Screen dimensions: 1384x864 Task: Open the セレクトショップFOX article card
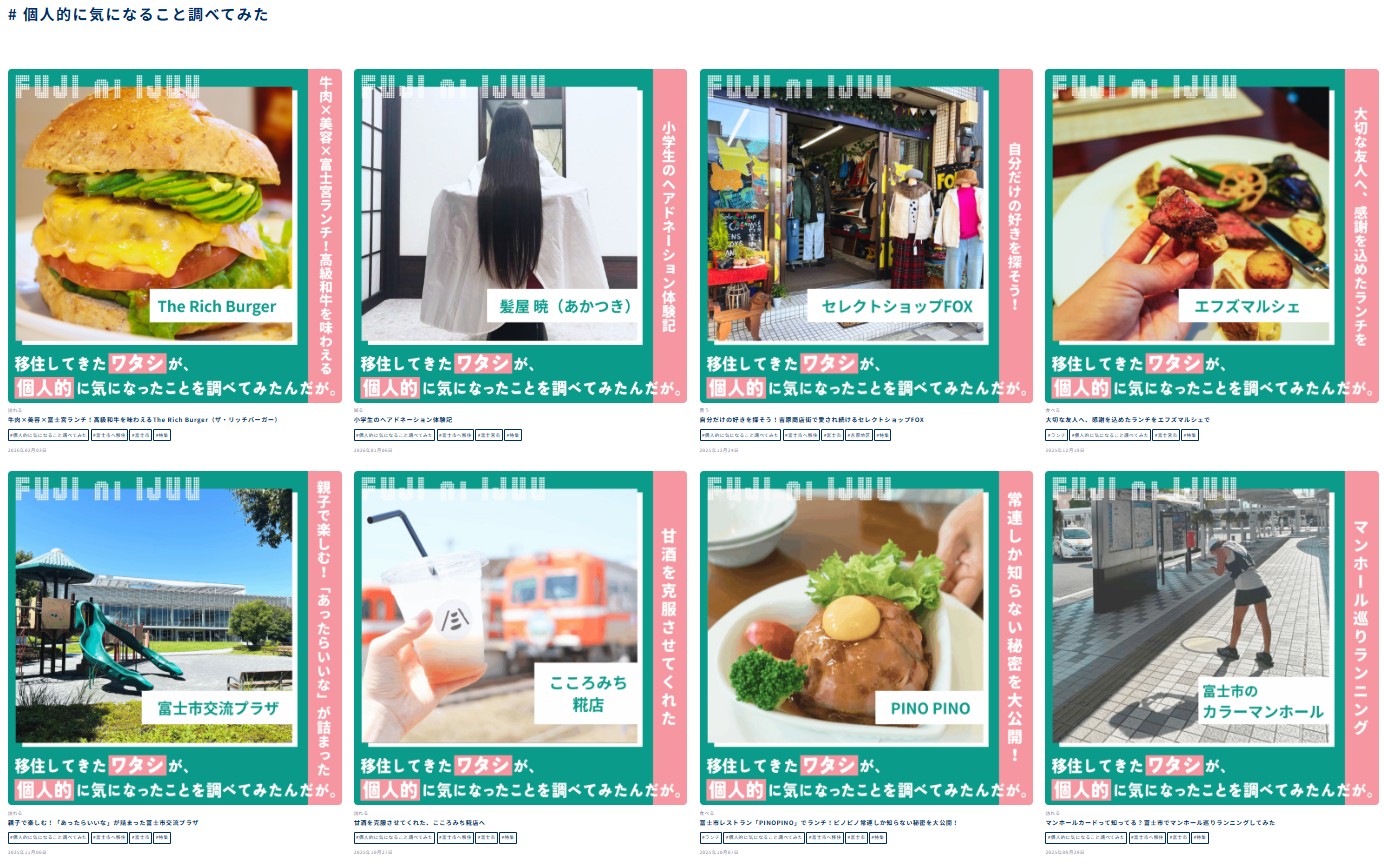[866, 236]
